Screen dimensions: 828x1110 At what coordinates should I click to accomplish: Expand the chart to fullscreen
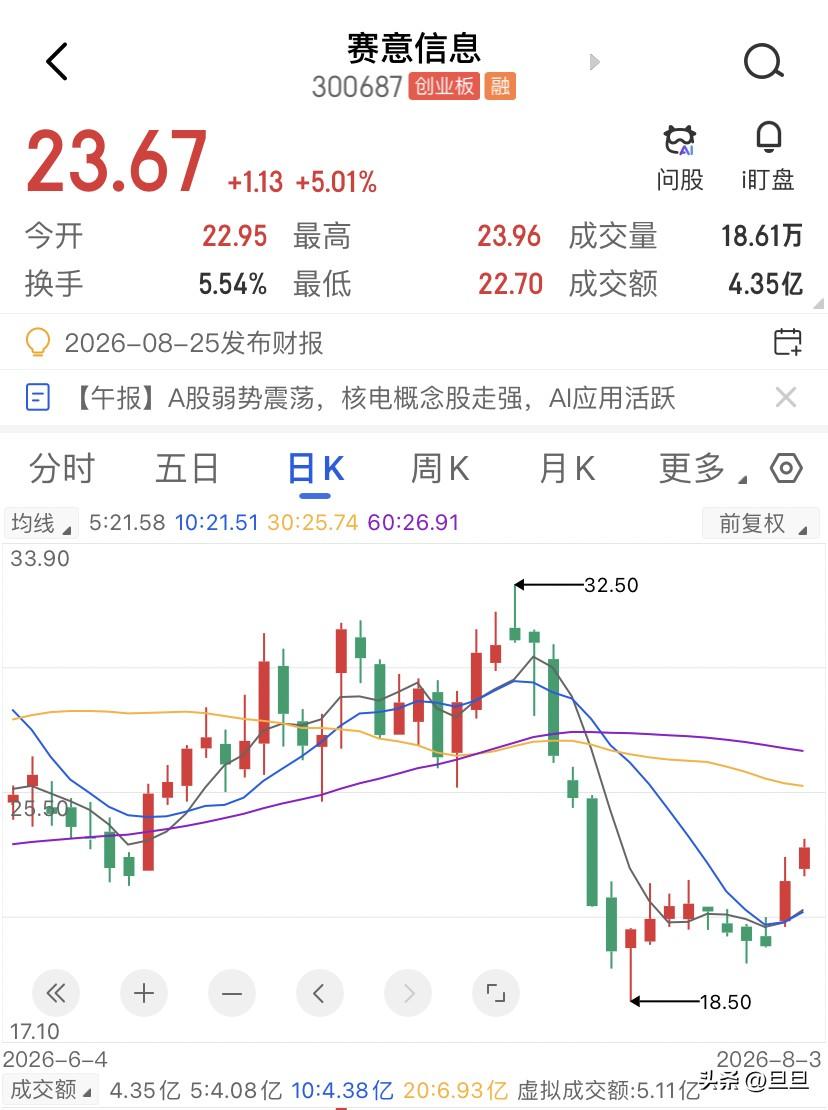click(495, 993)
